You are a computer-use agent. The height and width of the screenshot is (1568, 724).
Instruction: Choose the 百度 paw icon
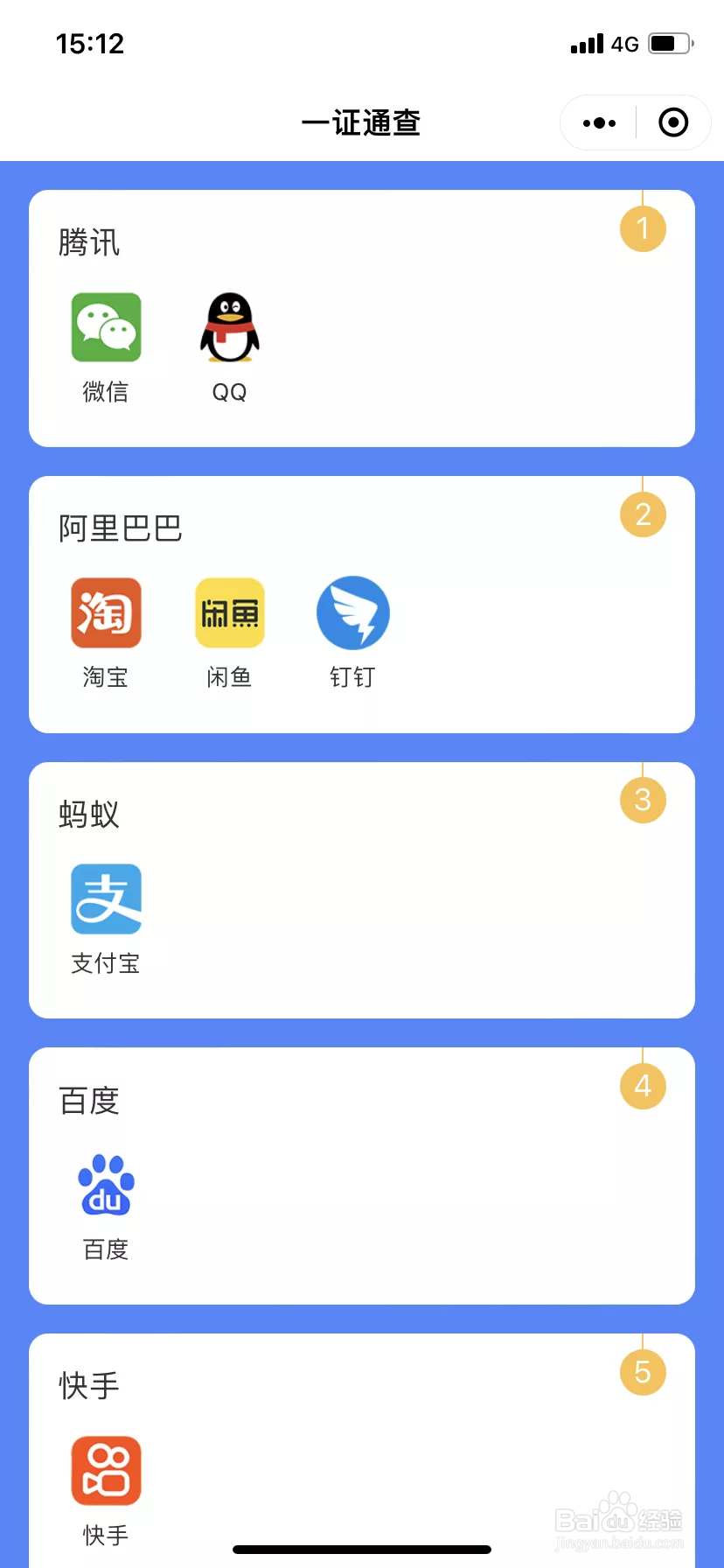click(106, 1186)
